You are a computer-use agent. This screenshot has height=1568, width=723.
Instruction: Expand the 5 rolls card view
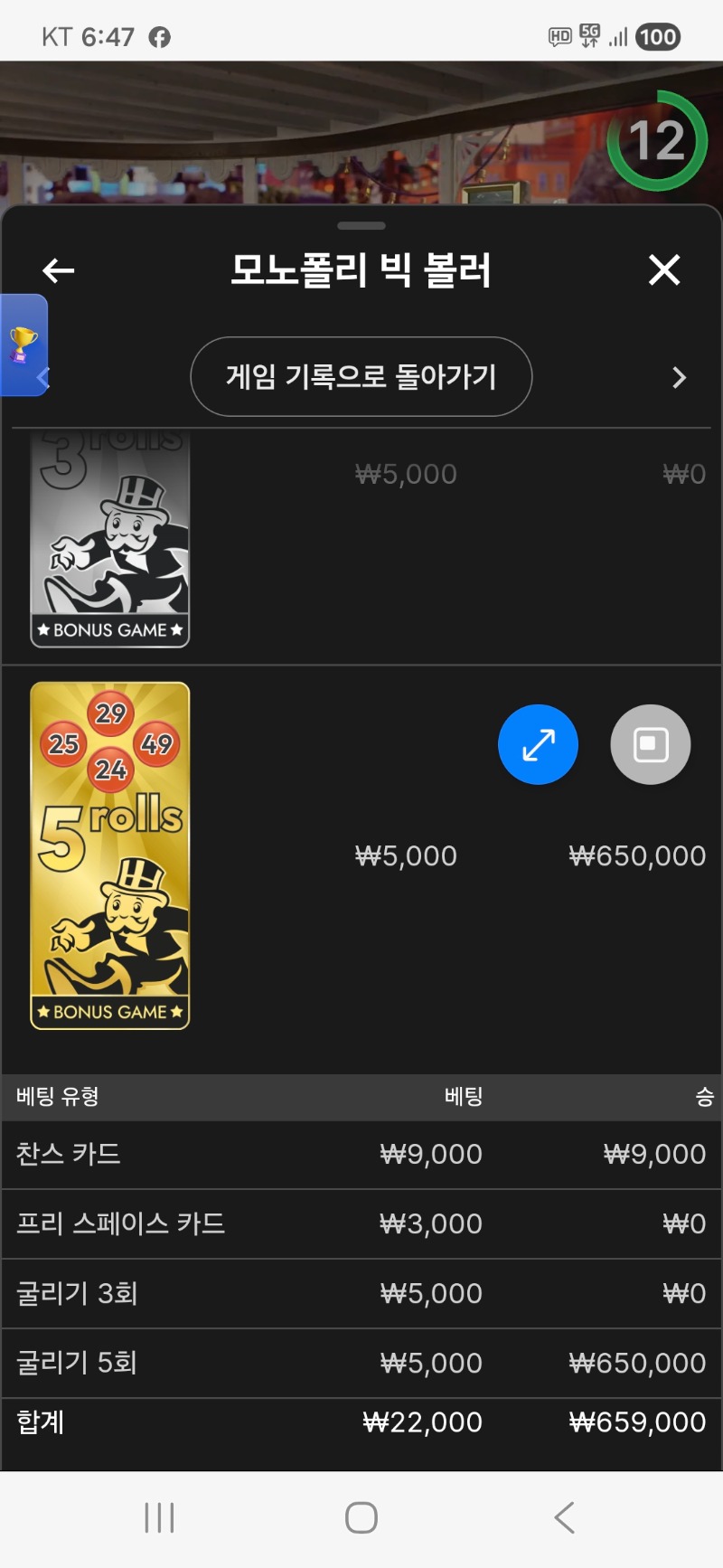(538, 744)
